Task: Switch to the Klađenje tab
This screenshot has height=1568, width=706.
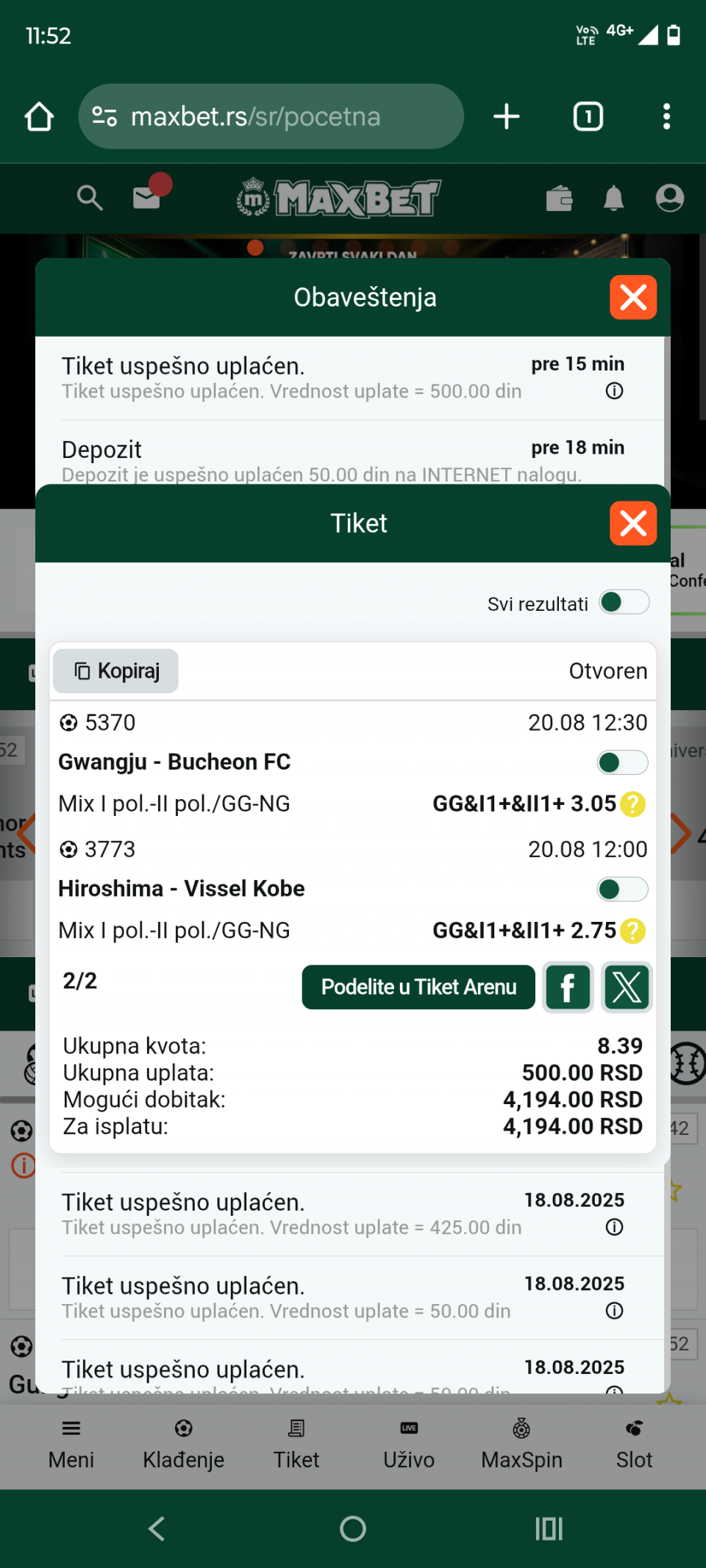Action: click(184, 1445)
